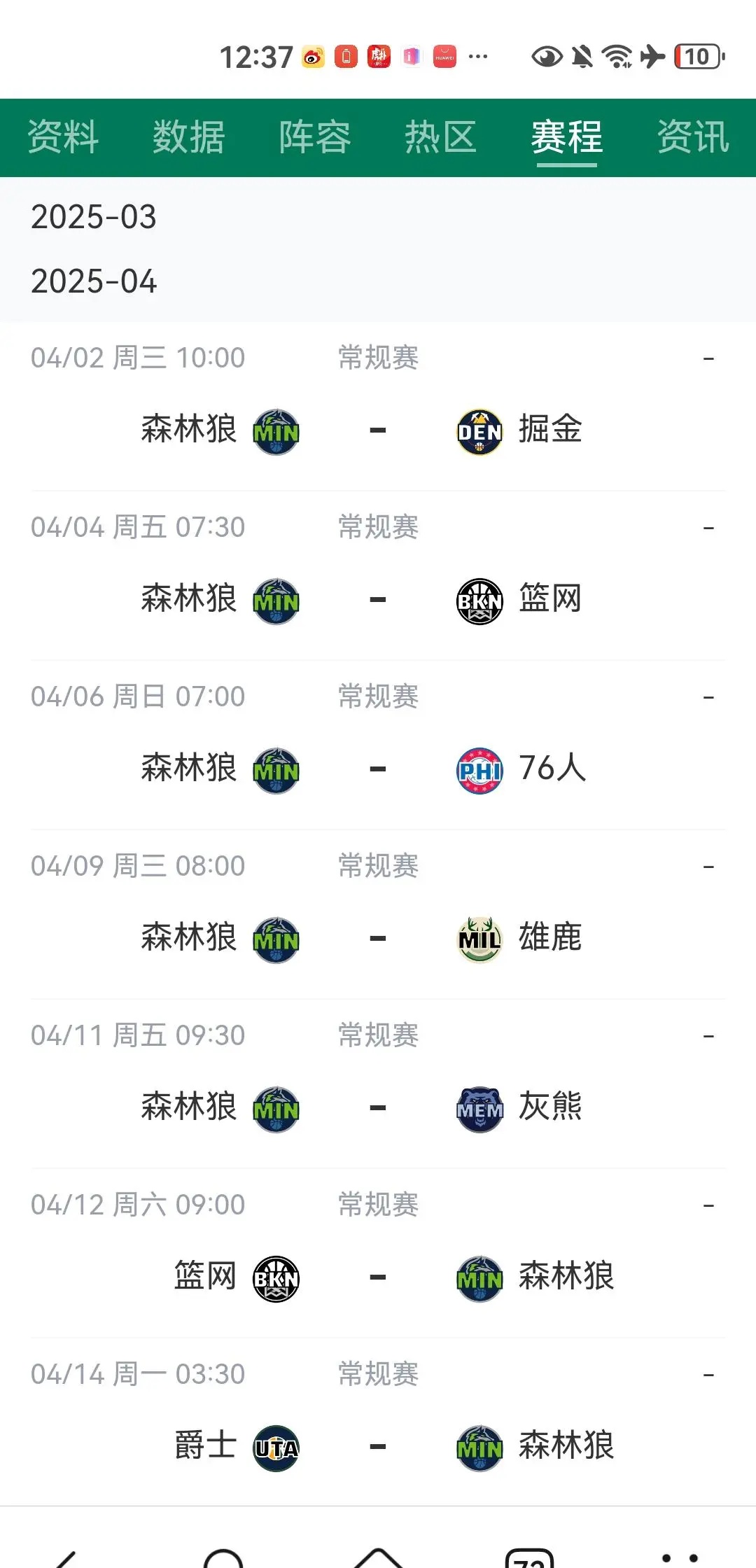Switch to the 资料 tab
The width and height of the screenshot is (756, 1568).
(63, 137)
